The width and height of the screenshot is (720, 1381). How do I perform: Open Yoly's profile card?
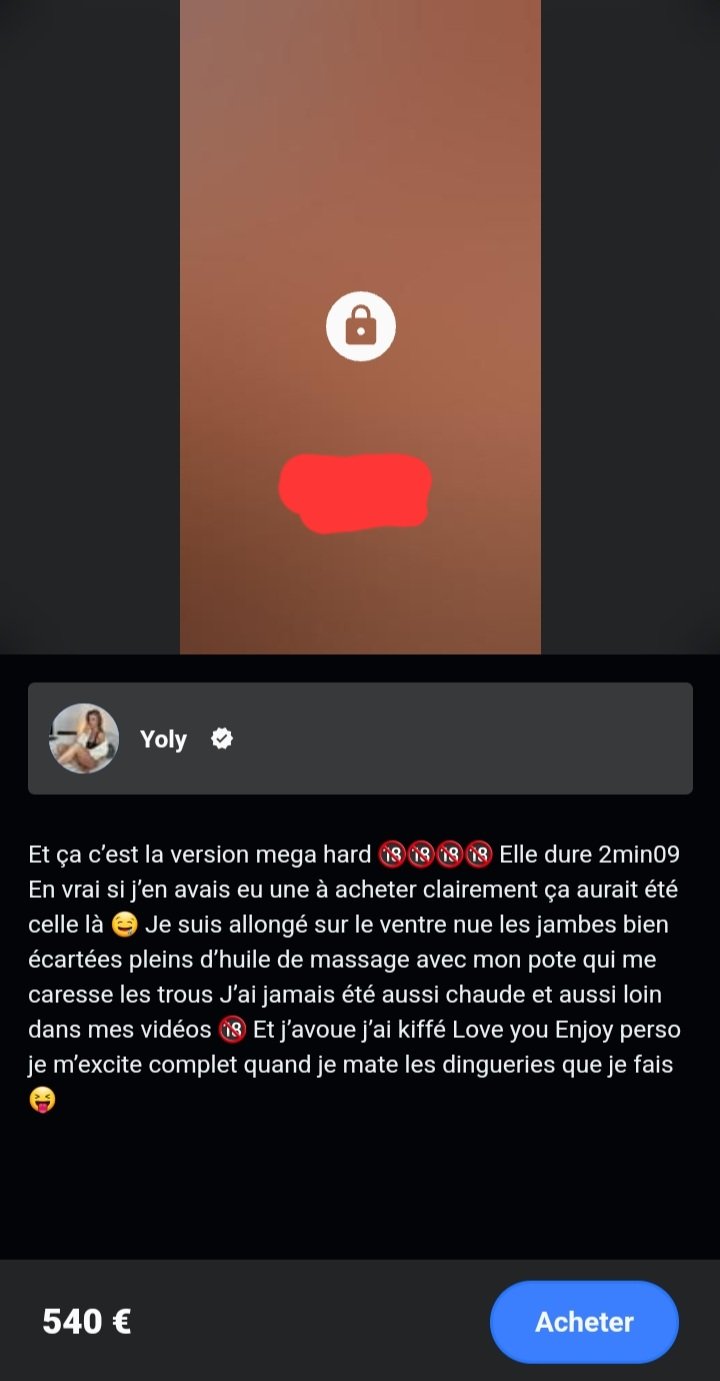click(x=360, y=738)
